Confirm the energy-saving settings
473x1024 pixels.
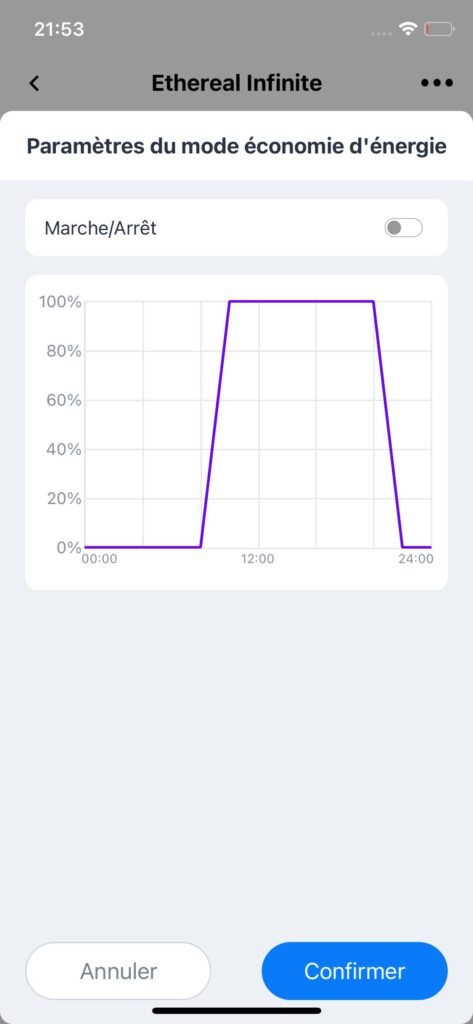[x=355, y=970]
